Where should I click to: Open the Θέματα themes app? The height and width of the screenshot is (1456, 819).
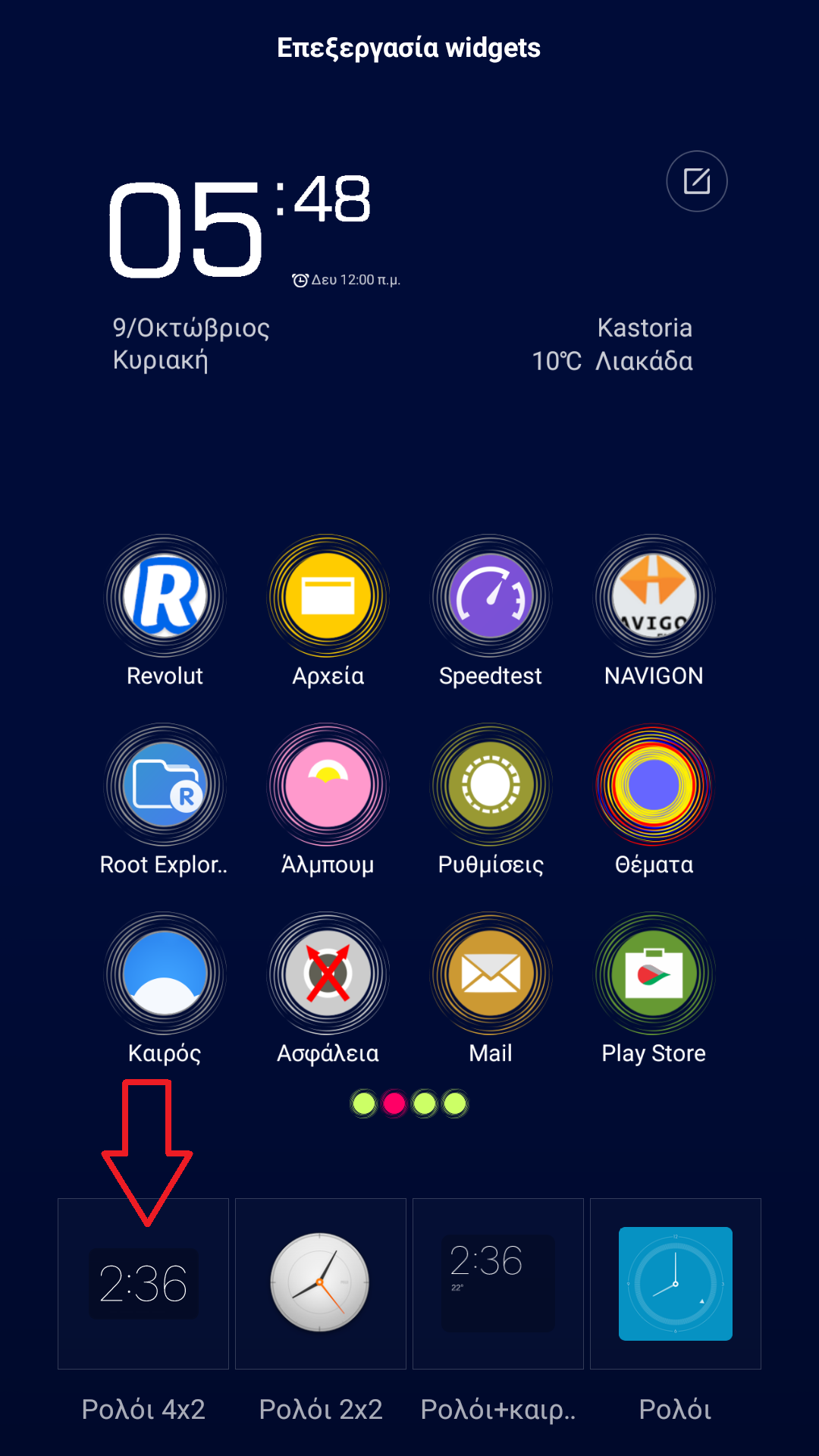click(654, 784)
